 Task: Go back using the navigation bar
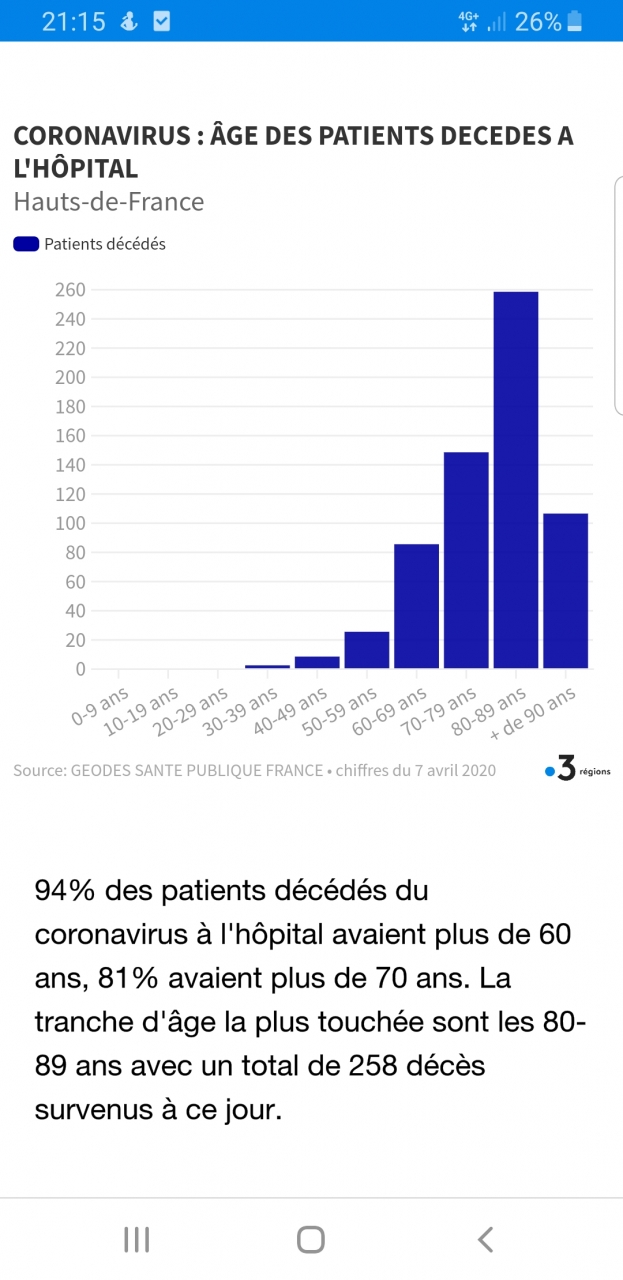point(485,1240)
